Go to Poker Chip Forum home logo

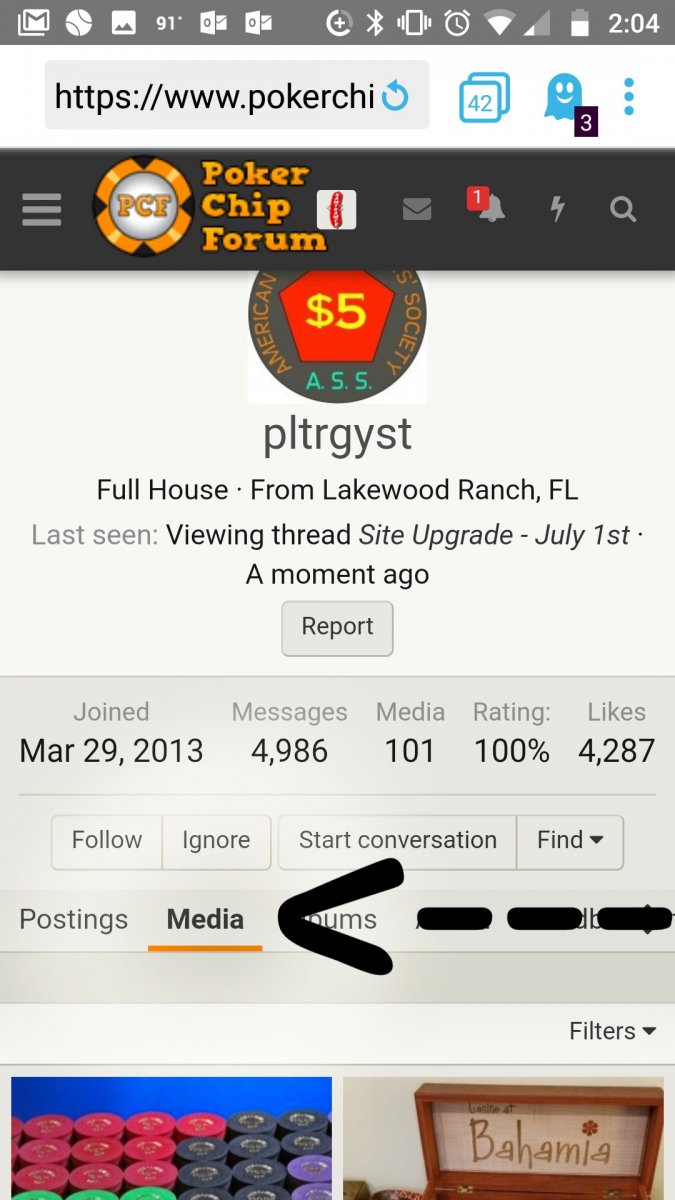pos(211,207)
